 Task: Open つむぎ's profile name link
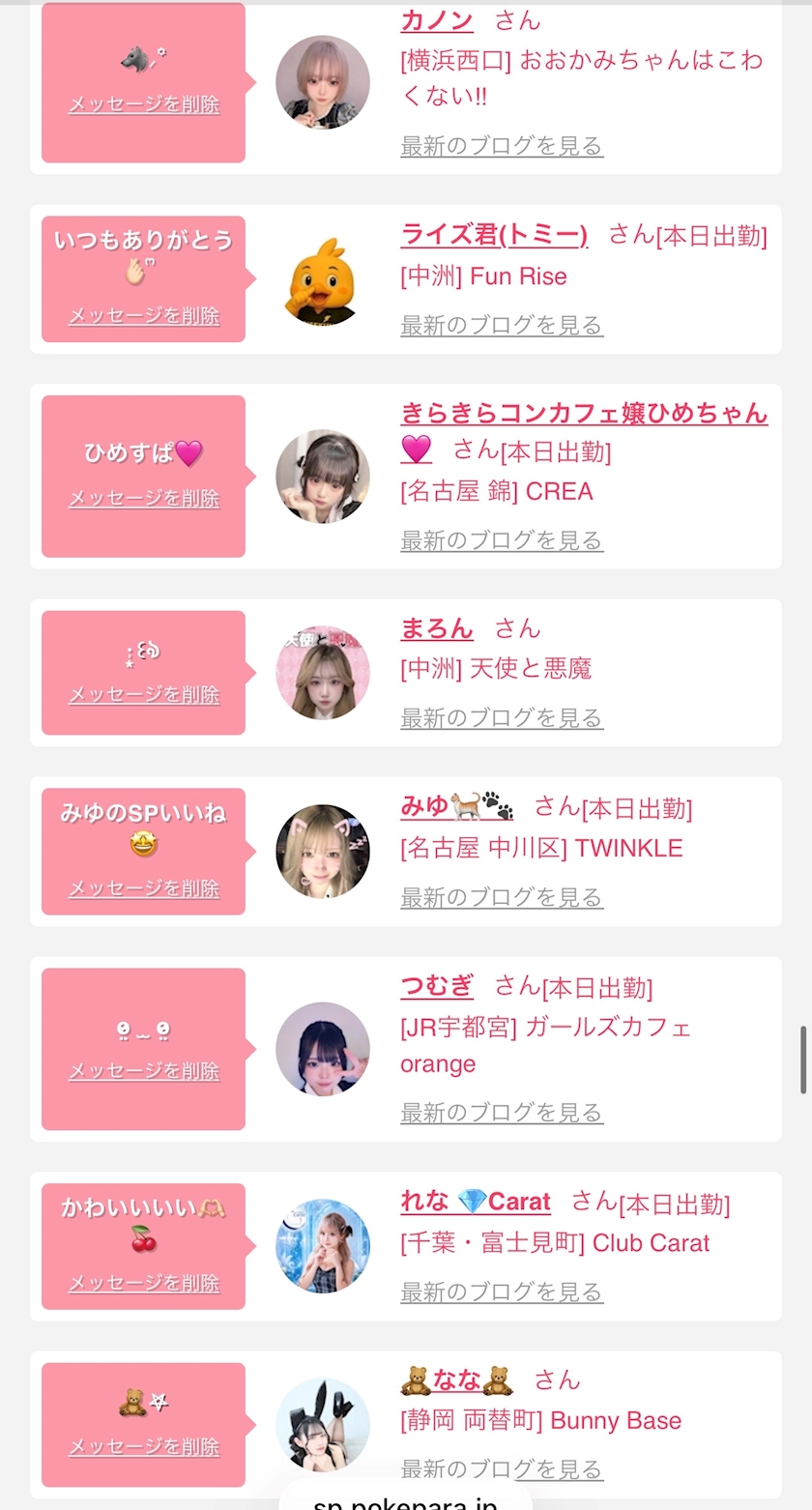click(x=437, y=986)
